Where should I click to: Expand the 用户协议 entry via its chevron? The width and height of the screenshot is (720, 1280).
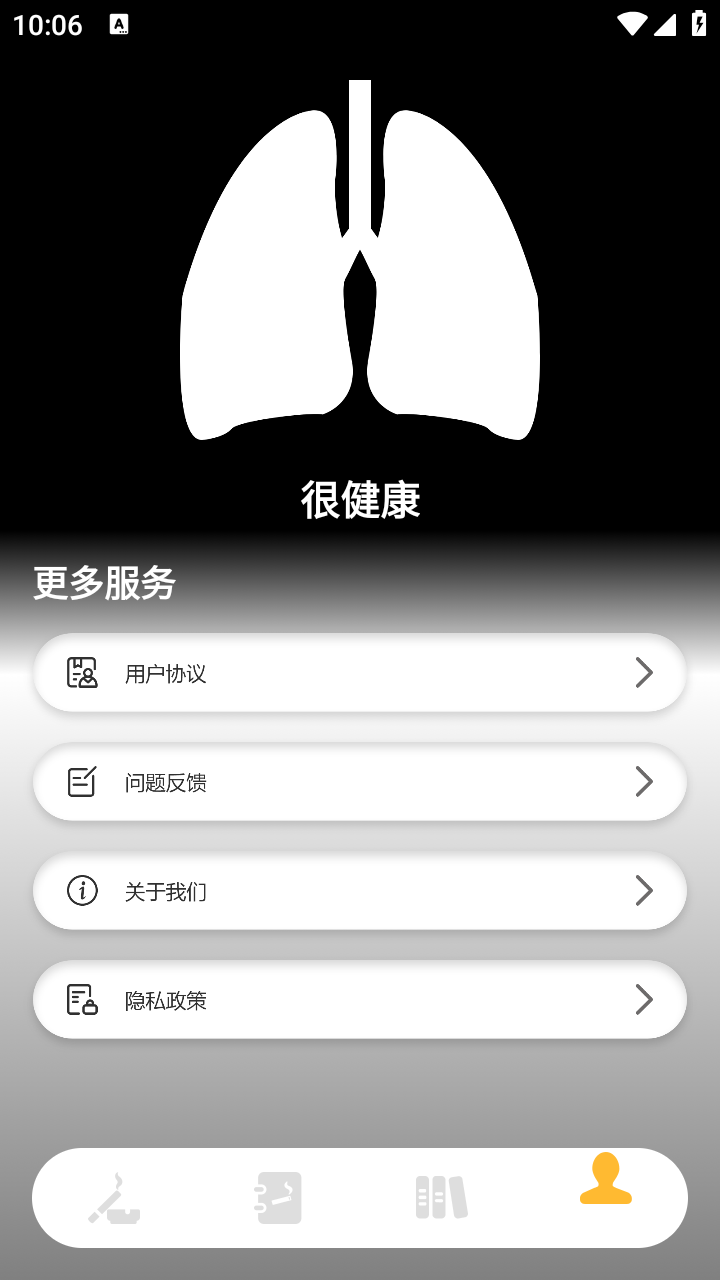[645, 672]
